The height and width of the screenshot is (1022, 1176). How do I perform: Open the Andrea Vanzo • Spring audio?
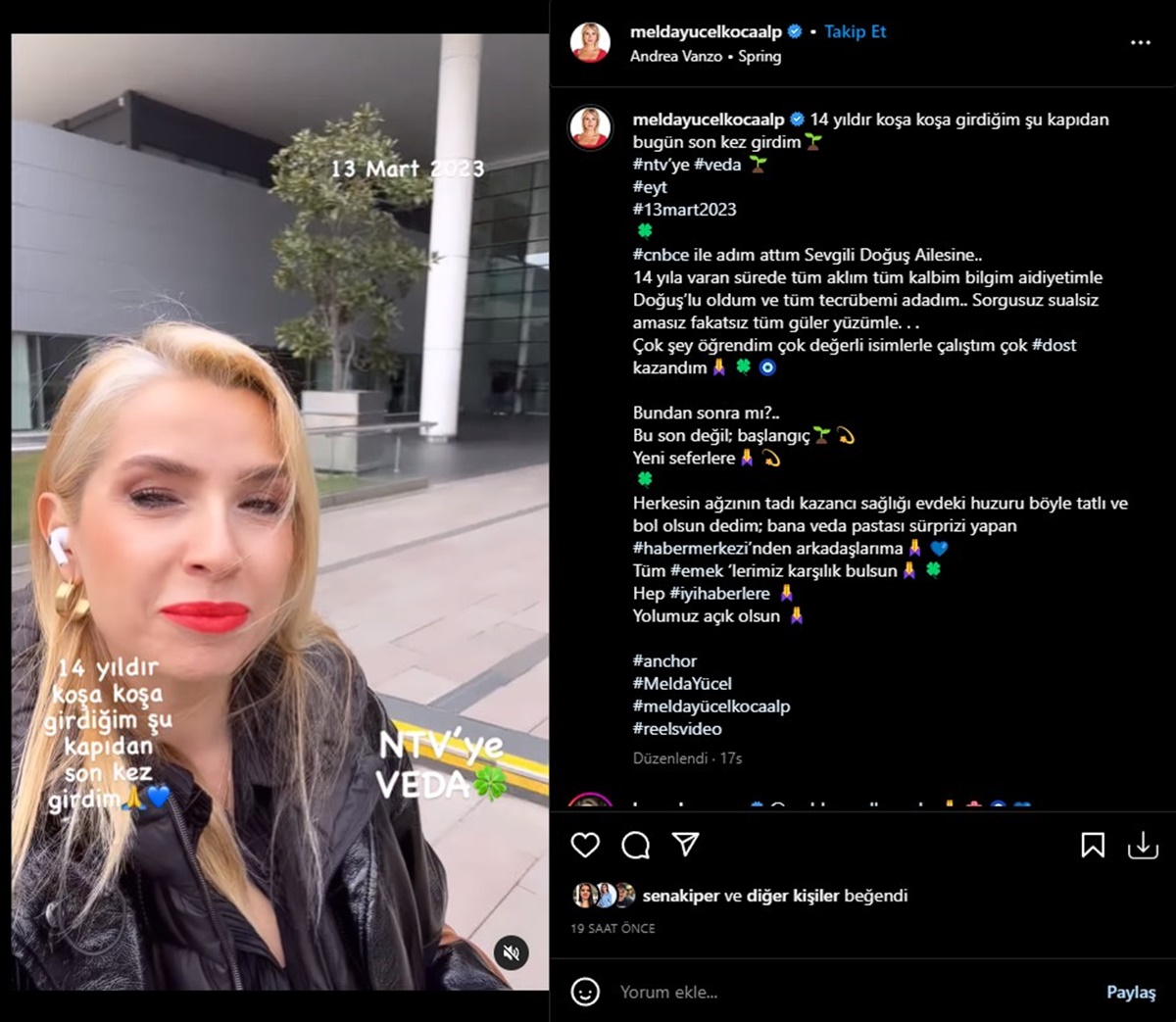click(706, 56)
